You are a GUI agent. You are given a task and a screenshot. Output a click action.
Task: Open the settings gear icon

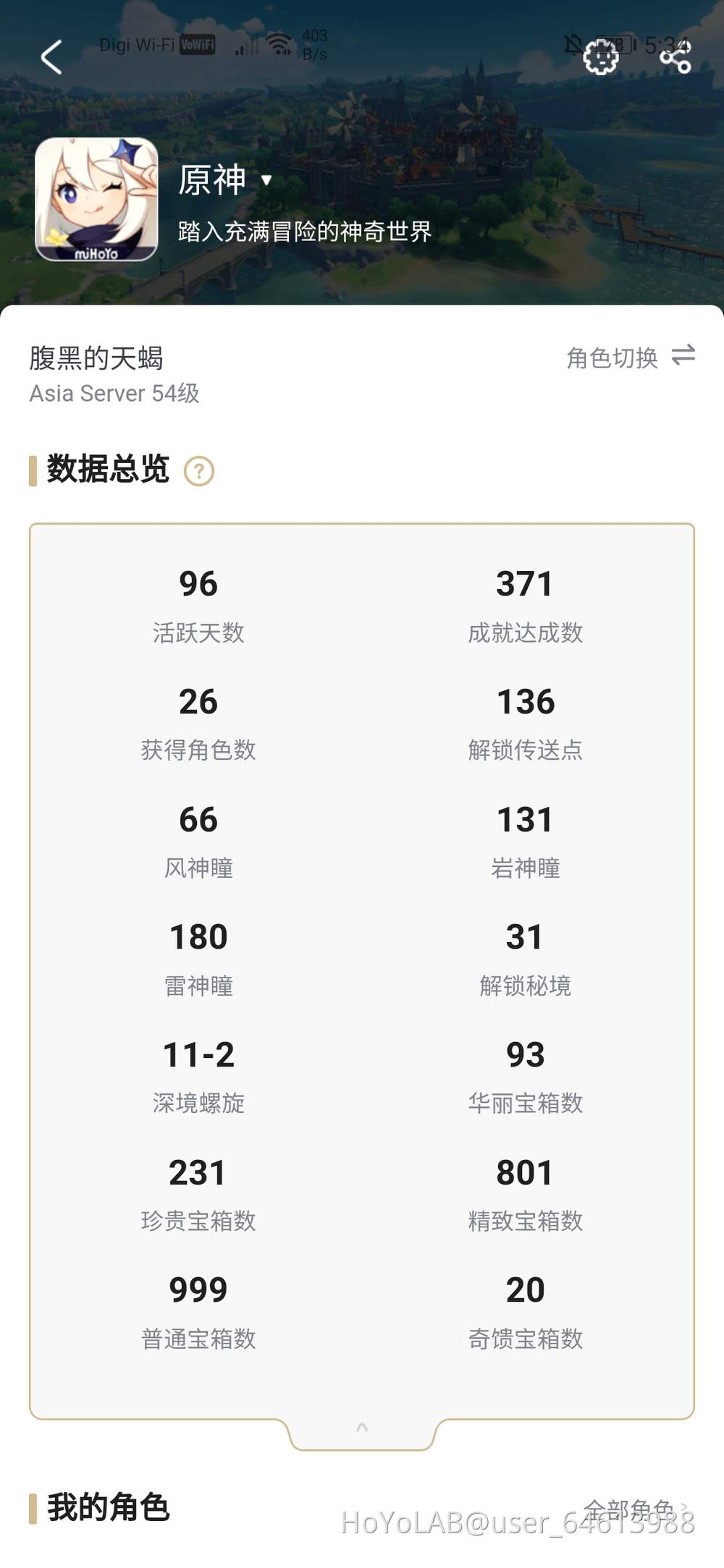click(x=600, y=57)
